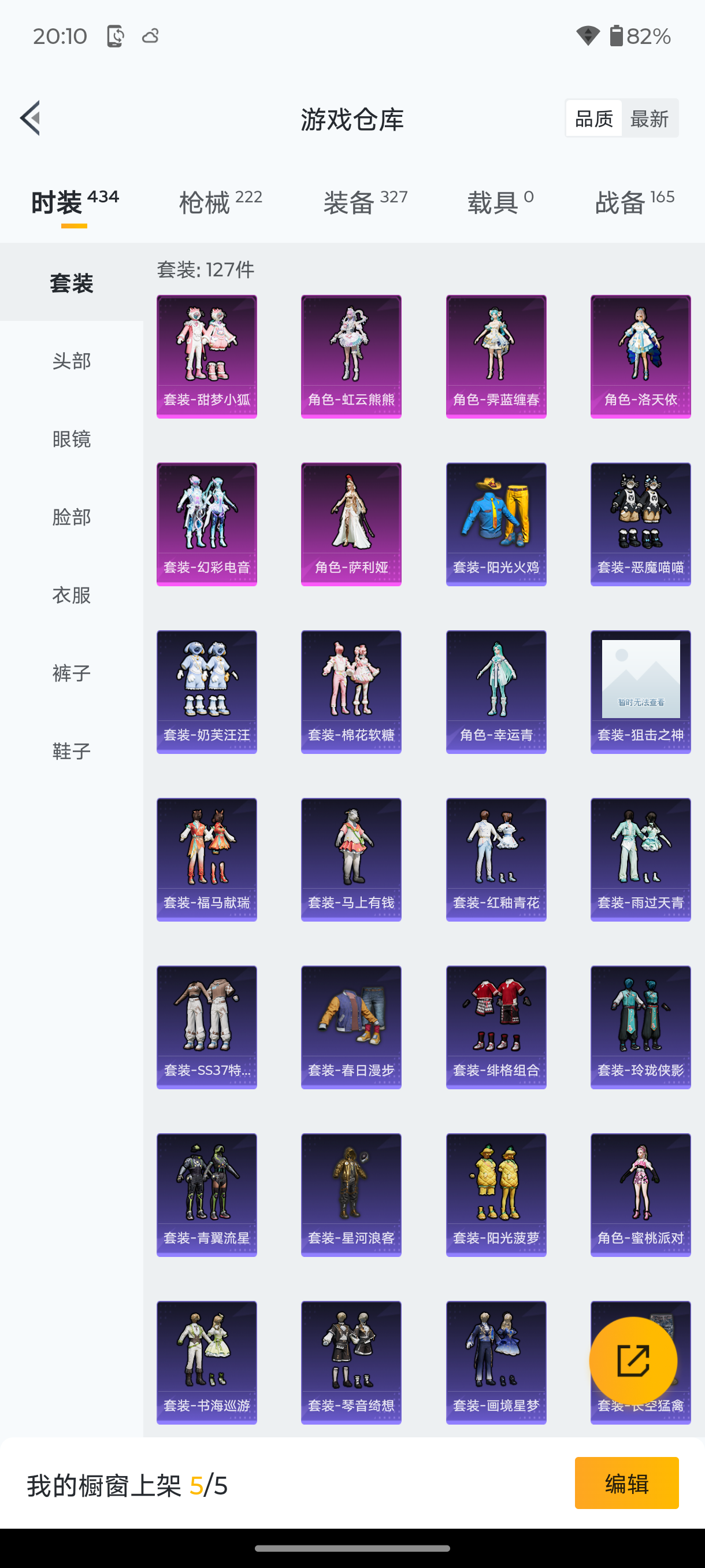
Task: Open the 角色-蜜桃派对 character item
Action: [640, 1195]
